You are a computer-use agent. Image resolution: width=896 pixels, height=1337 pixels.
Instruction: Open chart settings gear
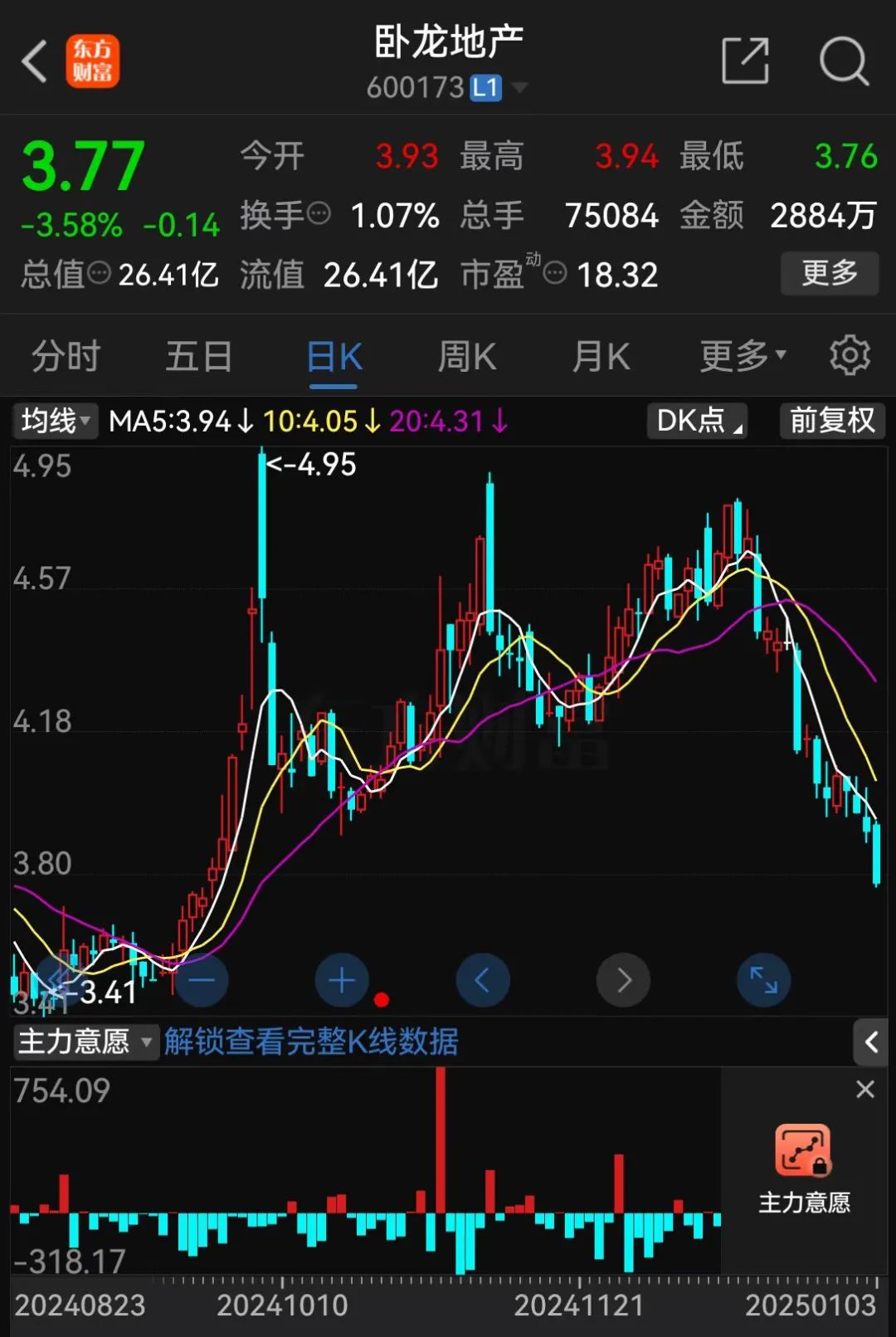850,356
